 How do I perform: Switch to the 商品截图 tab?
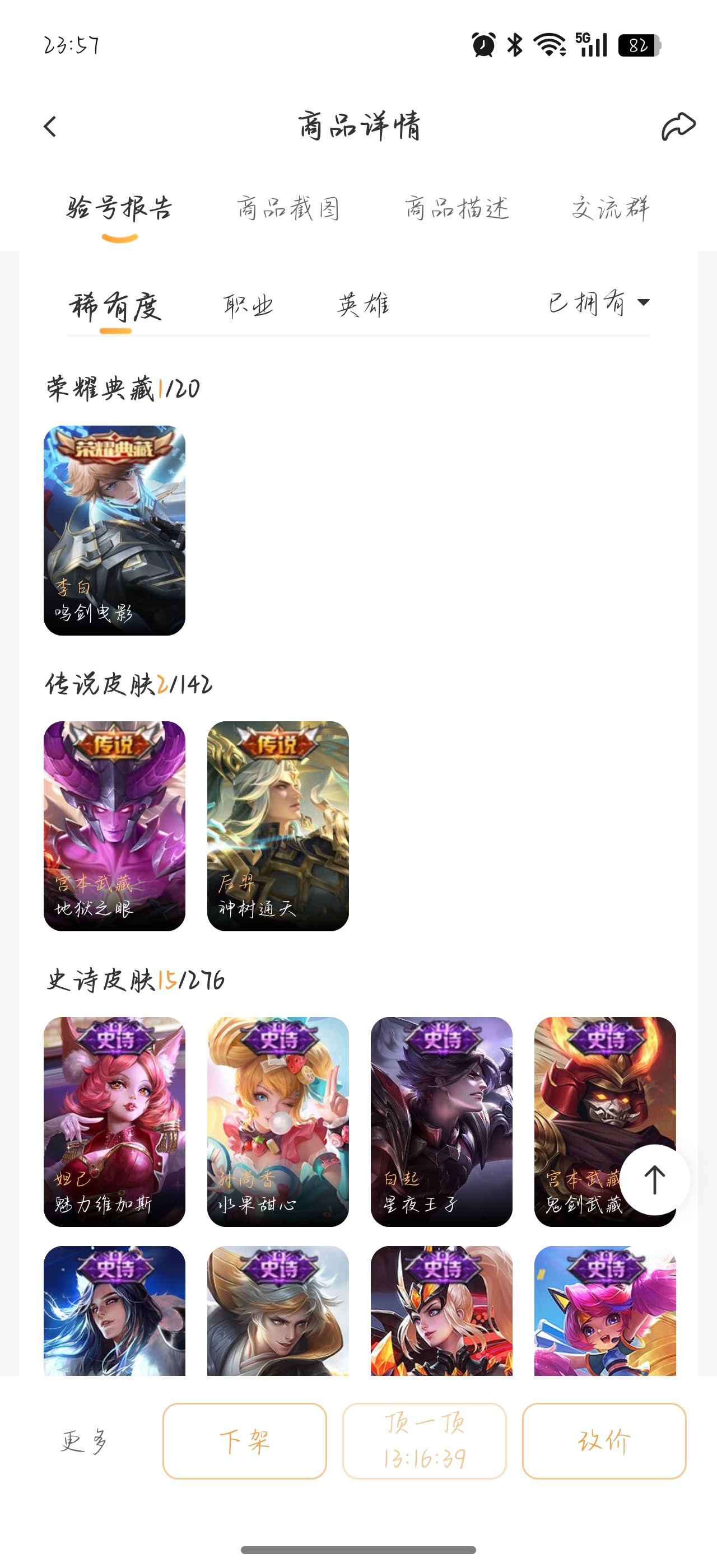[x=288, y=209]
